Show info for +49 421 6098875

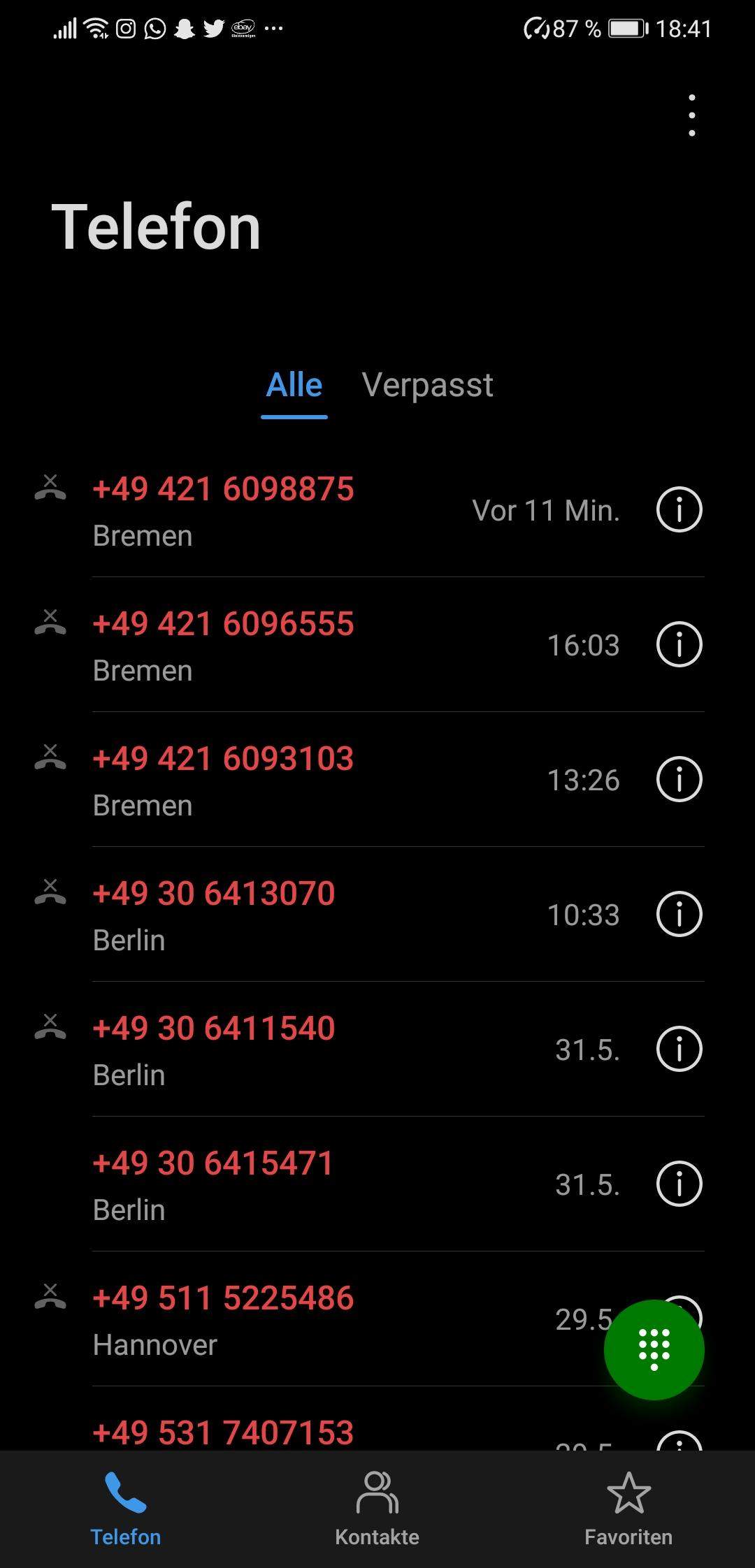679,509
